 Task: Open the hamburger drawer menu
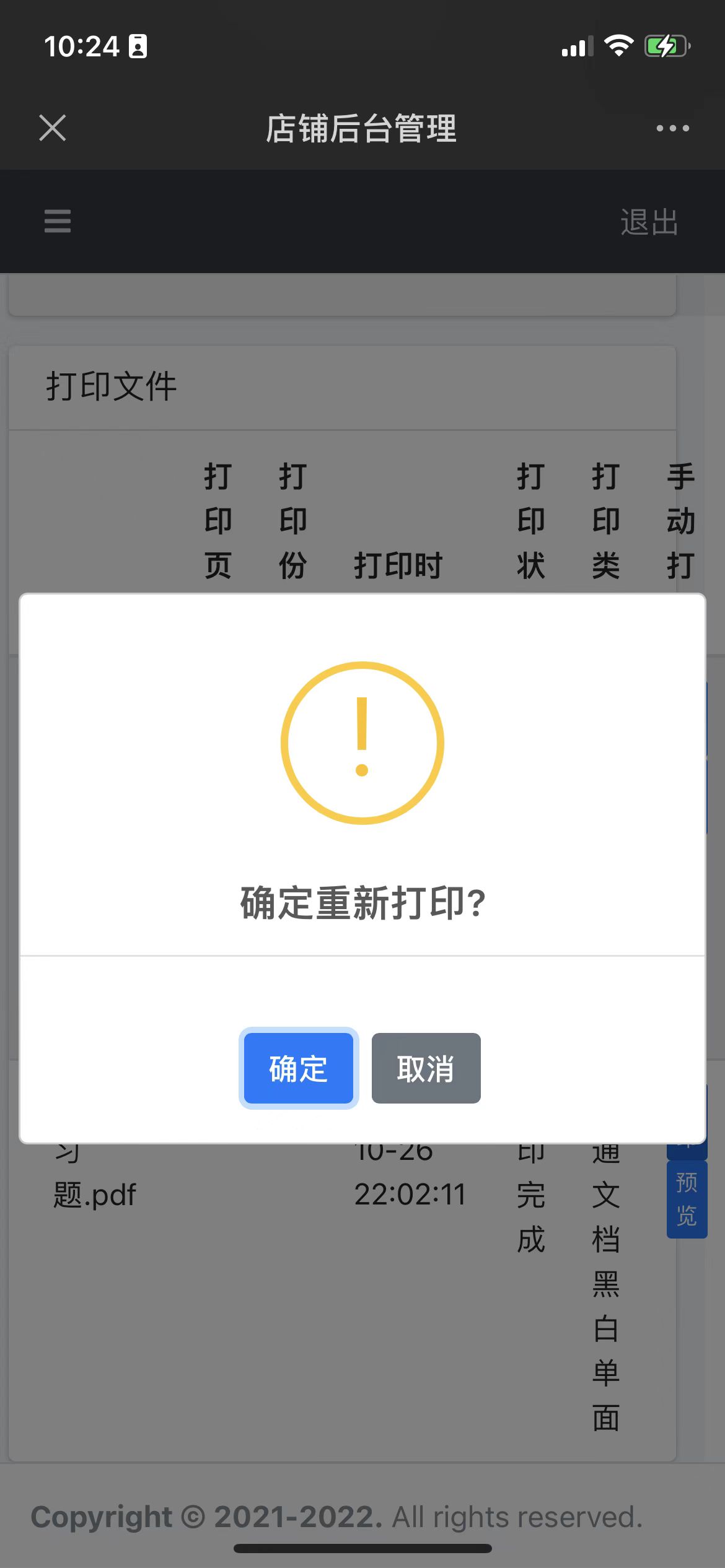(58, 221)
